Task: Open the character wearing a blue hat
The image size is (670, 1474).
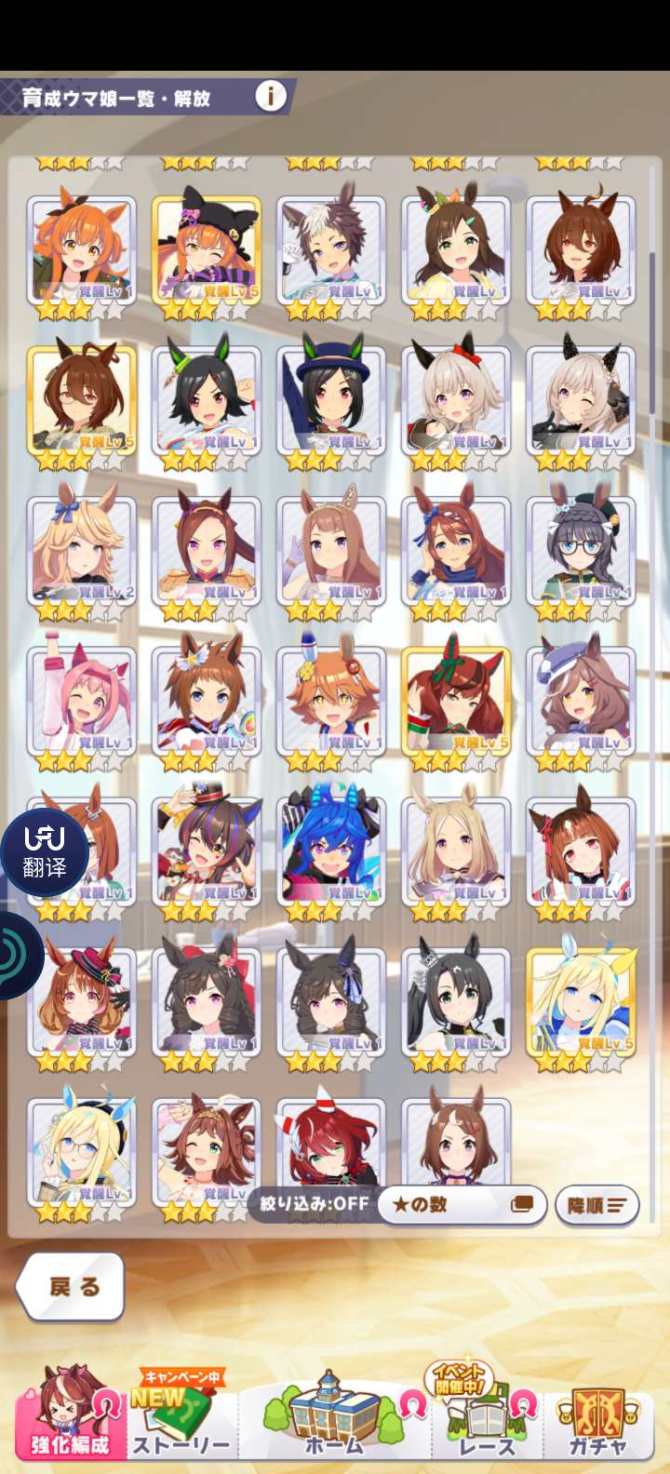Action: tap(331, 400)
